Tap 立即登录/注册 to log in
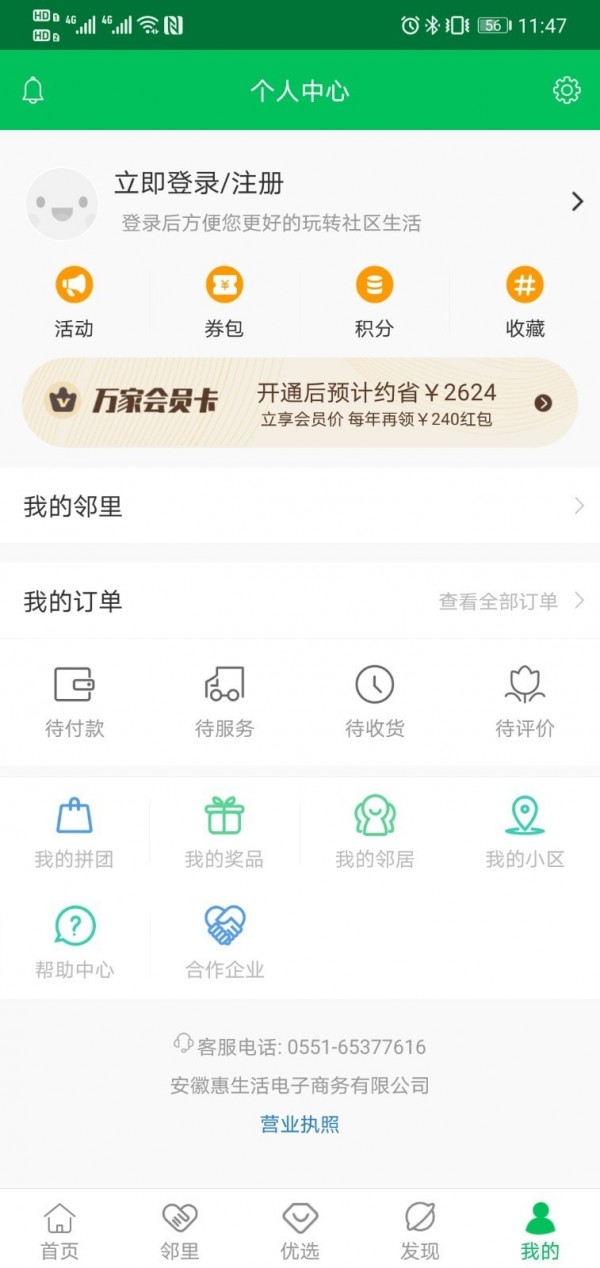This screenshot has height=1268, width=600. click(x=199, y=184)
